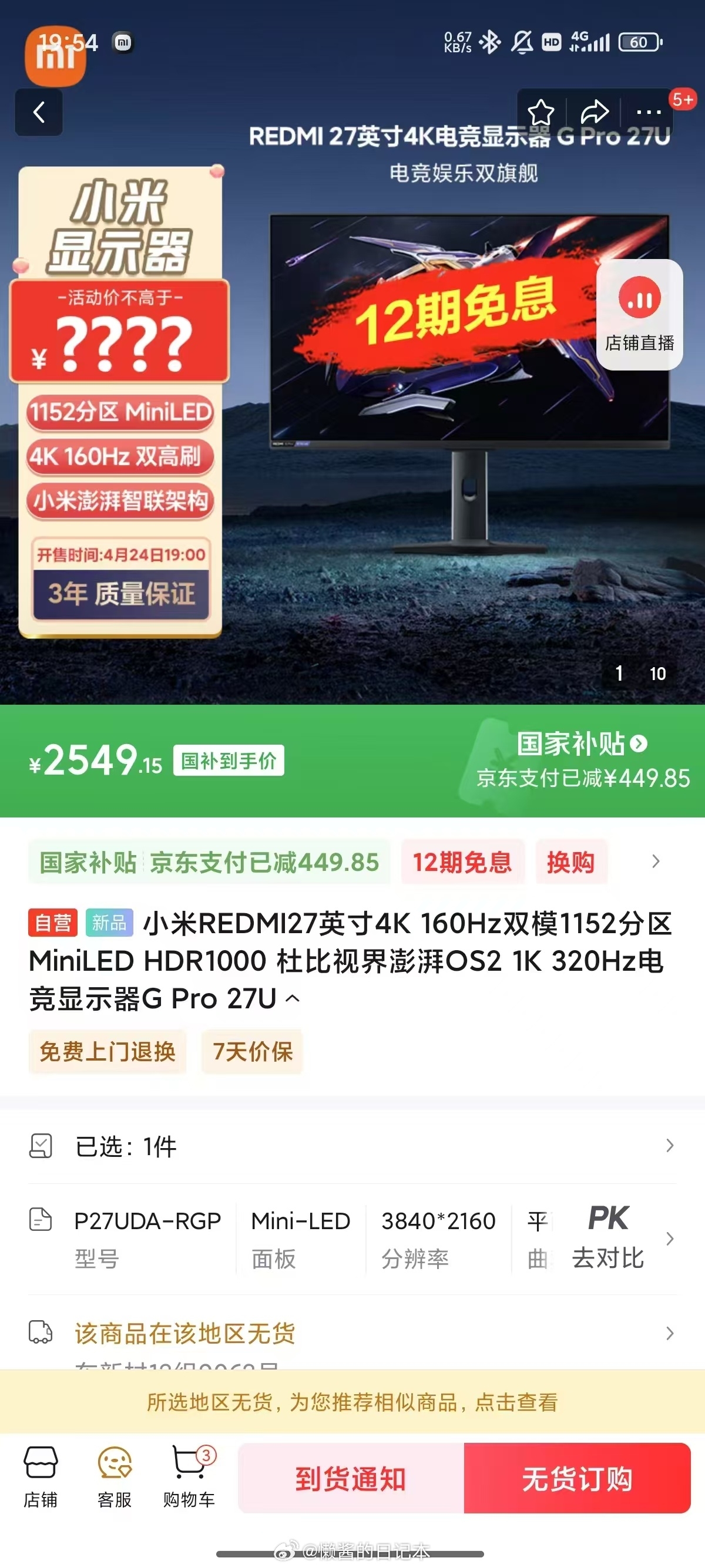Open the 该商品在该地区无货 delivery row
This screenshot has height=1568, width=705.
click(x=352, y=1333)
